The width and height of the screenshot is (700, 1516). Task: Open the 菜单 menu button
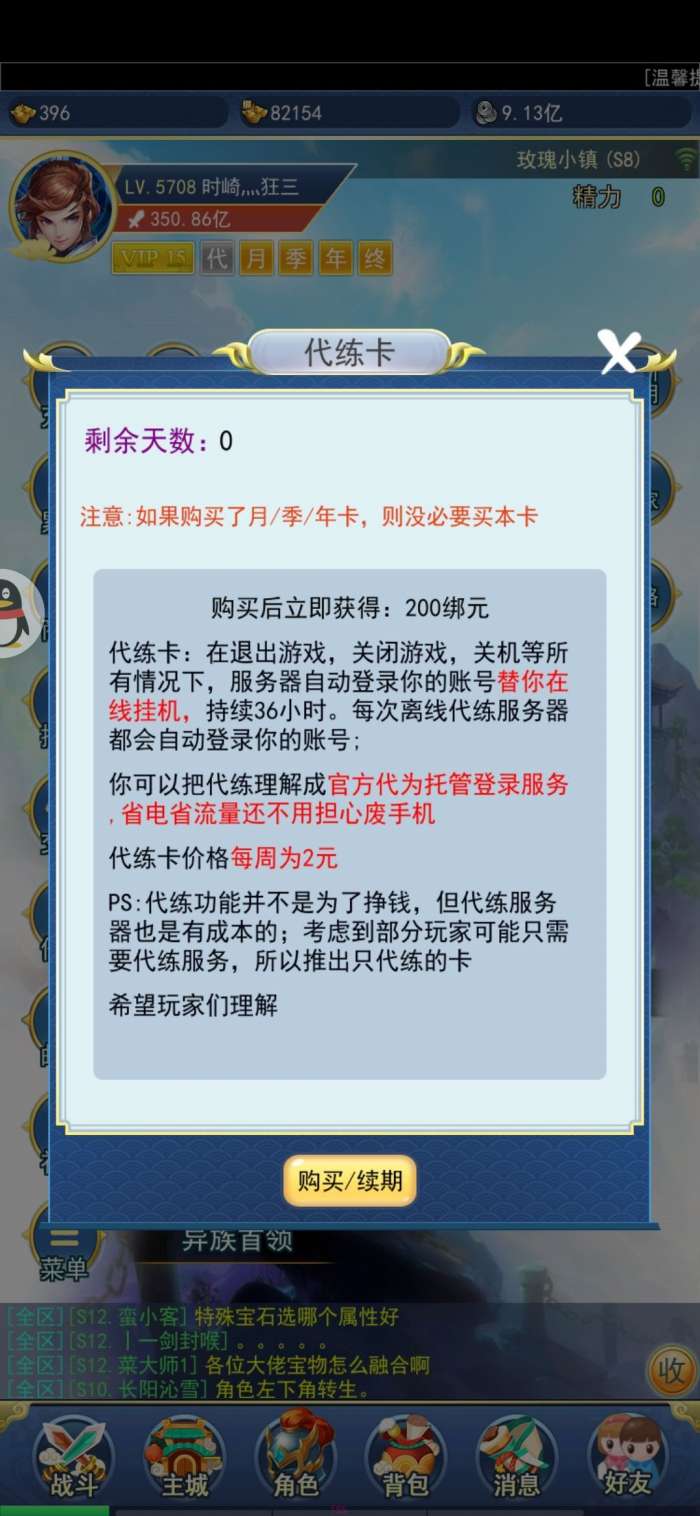click(x=64, y=1249)
